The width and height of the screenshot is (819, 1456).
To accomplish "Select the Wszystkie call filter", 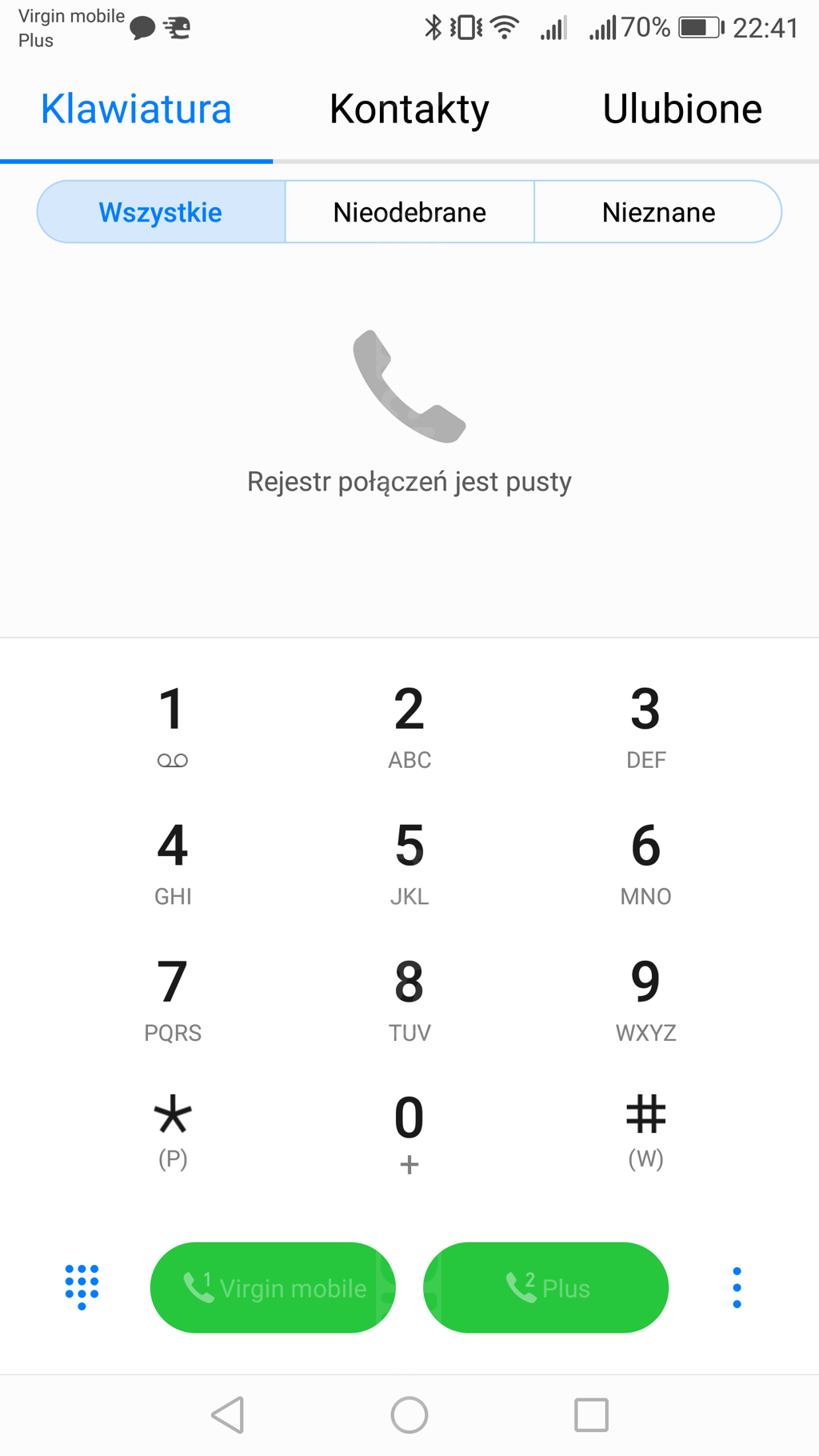I will pos(161,213).
